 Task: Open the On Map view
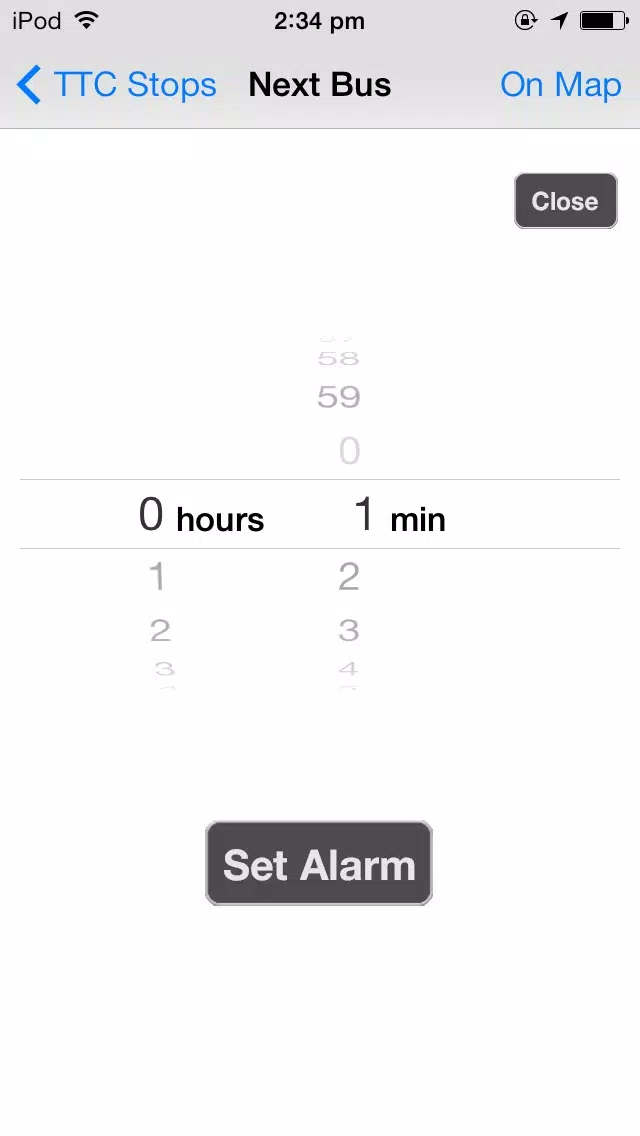point(560,85)
